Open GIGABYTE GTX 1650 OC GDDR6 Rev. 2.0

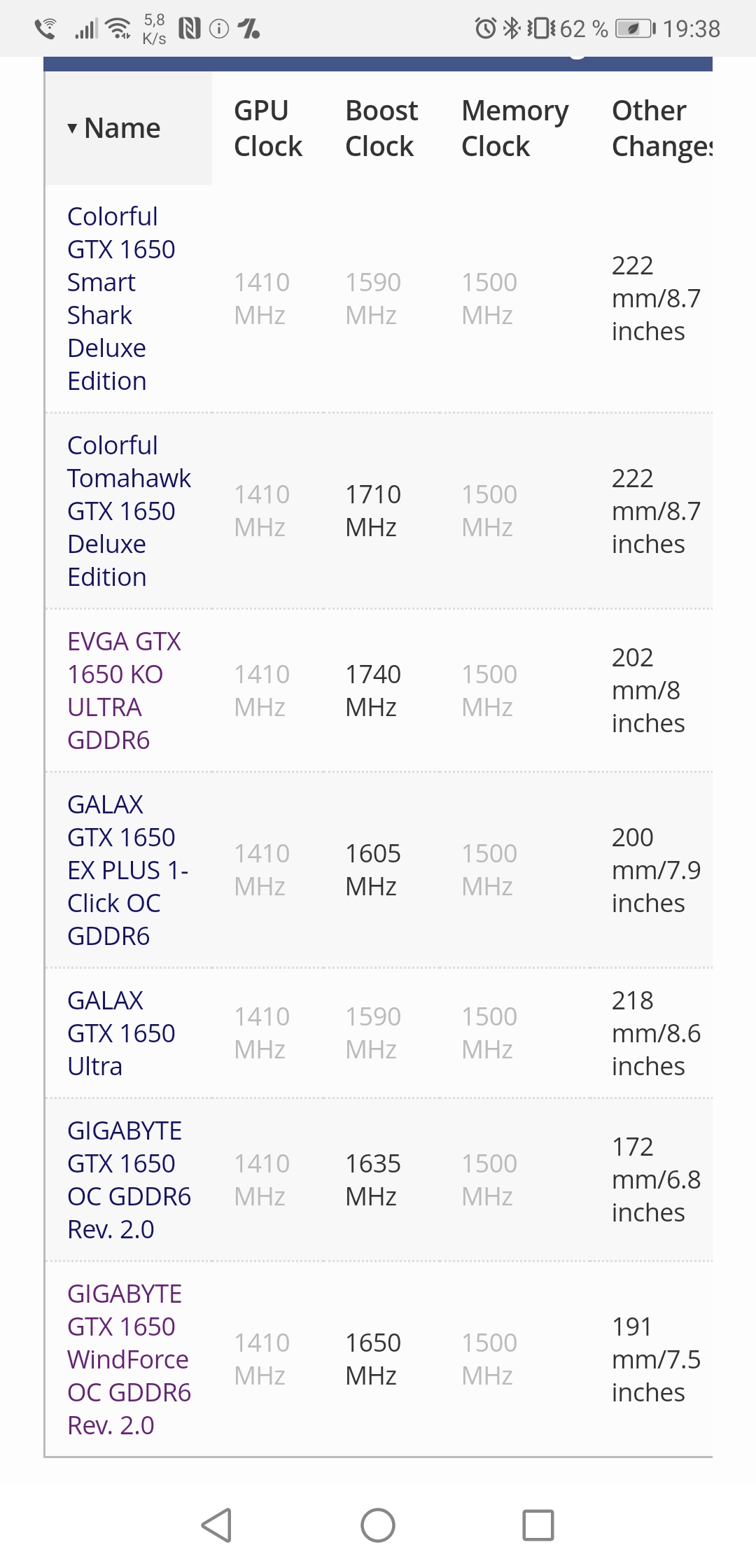tap(128, 1179)
